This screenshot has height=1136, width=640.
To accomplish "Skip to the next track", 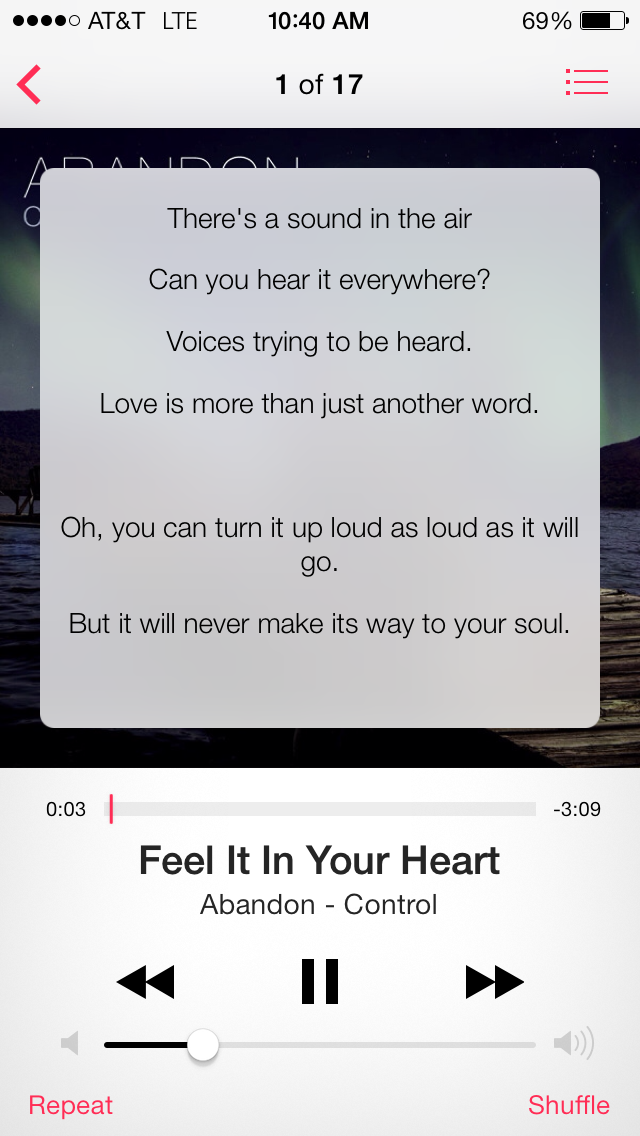I will point(494,982).
